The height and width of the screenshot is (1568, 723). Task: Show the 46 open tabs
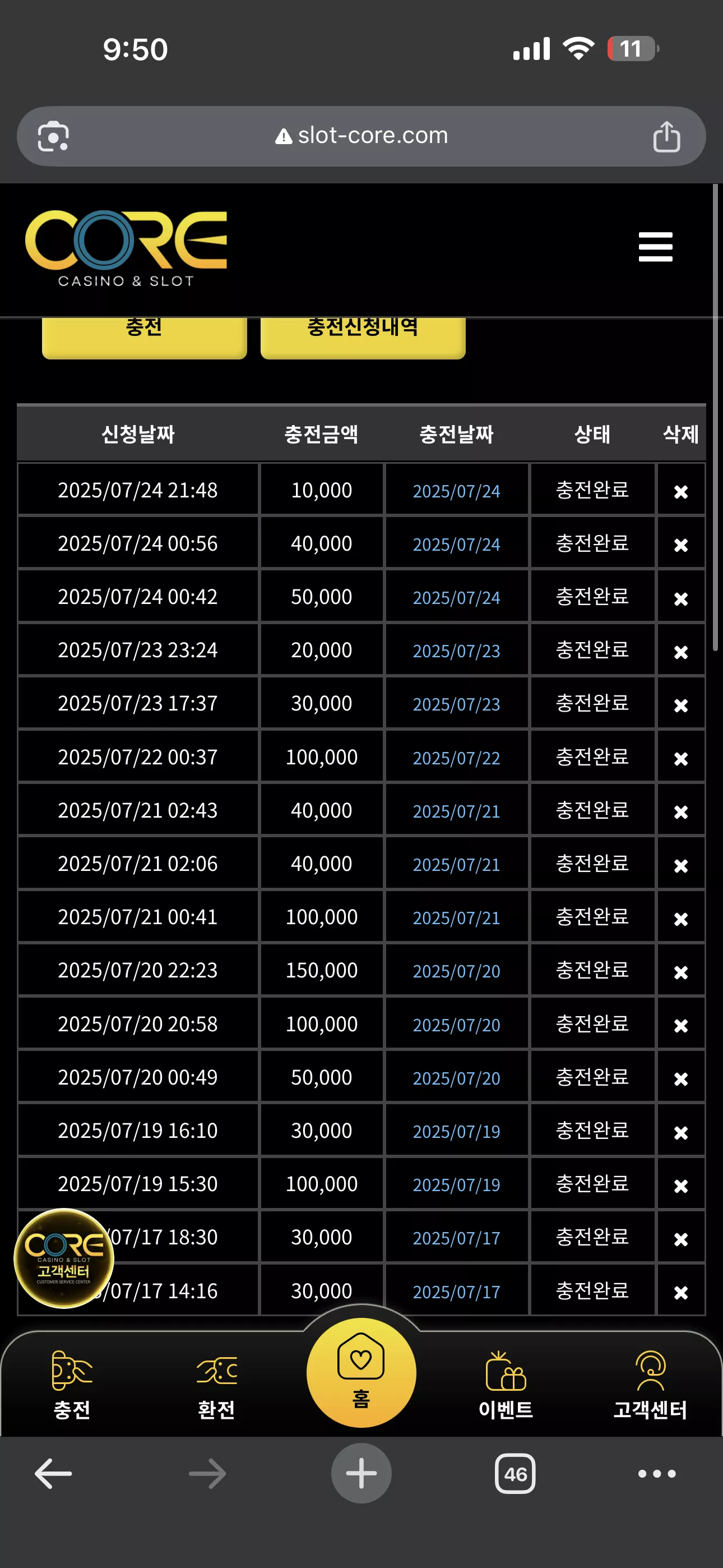point(515,1474)
